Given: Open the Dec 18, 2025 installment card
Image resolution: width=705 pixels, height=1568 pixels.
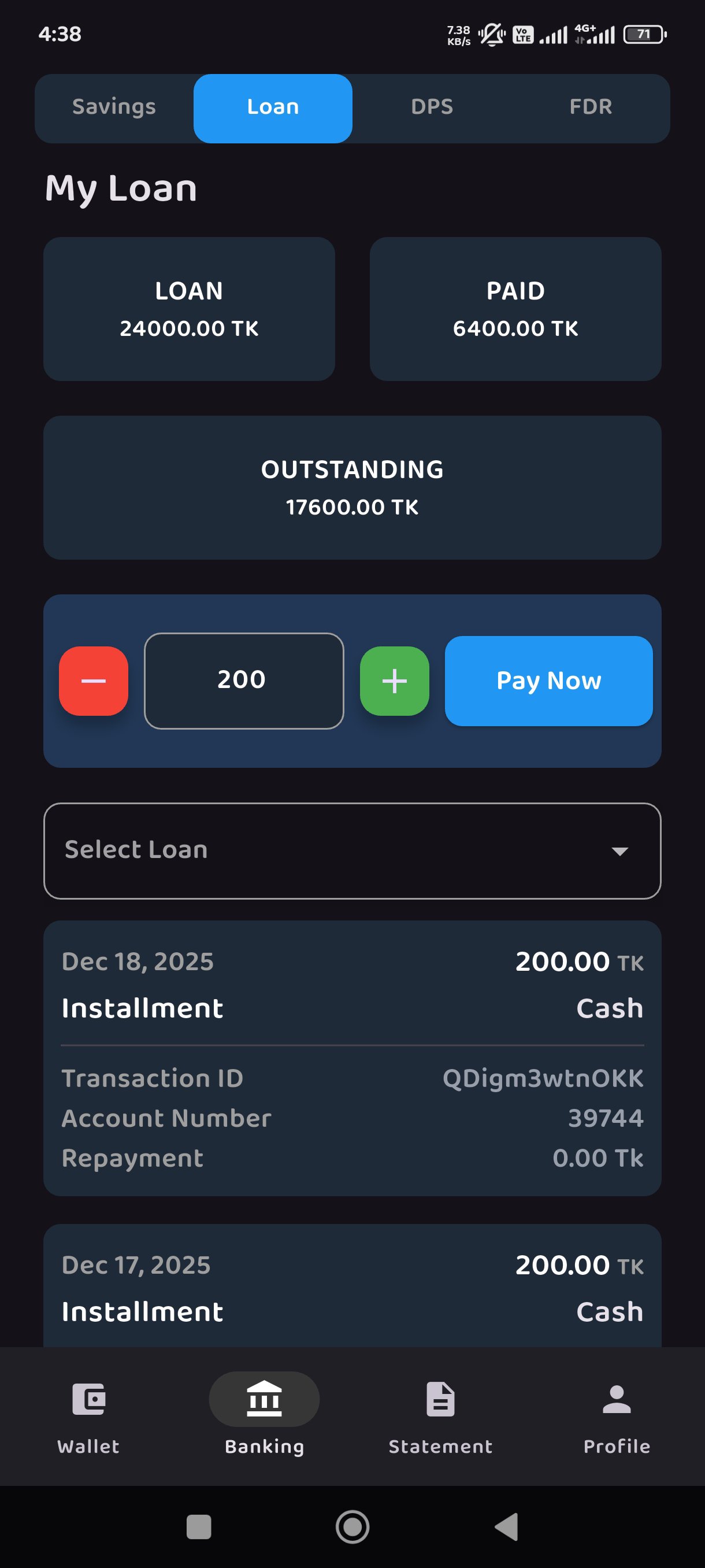Looking at the screenshot, I should point(352,1058).
